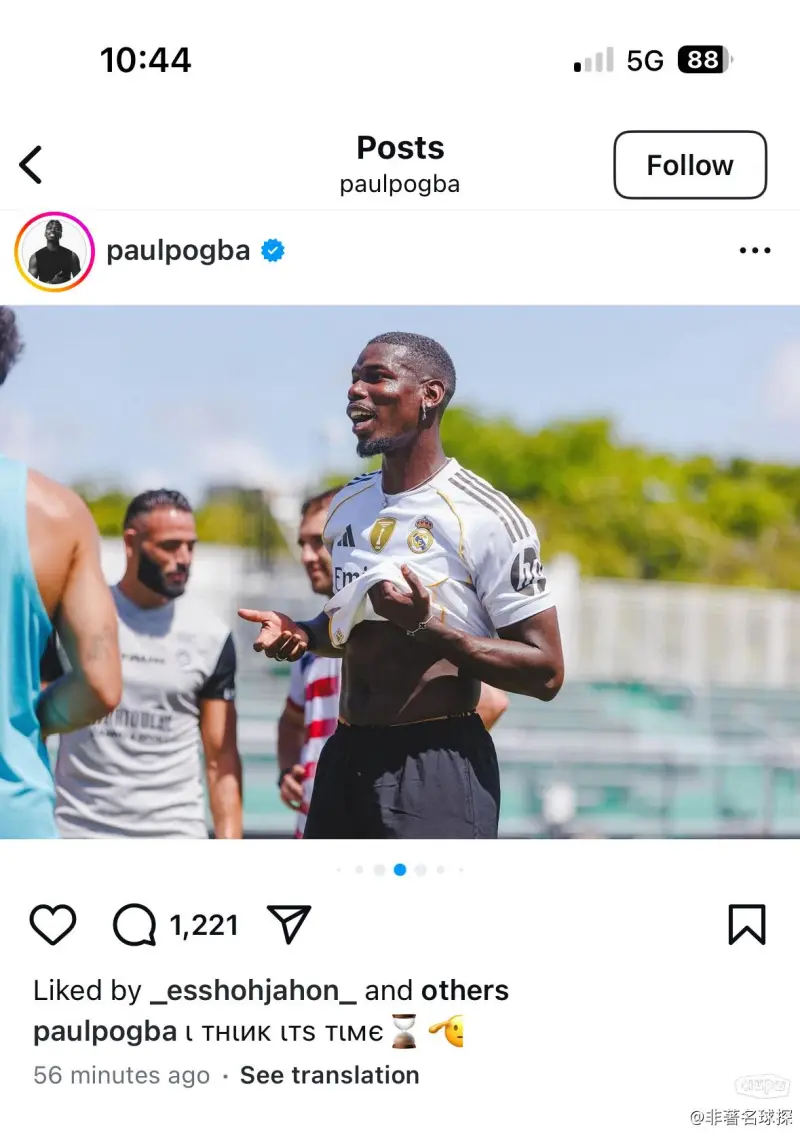This screenshot has width=800, height=1133.
Task: Open the paulpogba username above the post
Action: click(x=178, y=250)
